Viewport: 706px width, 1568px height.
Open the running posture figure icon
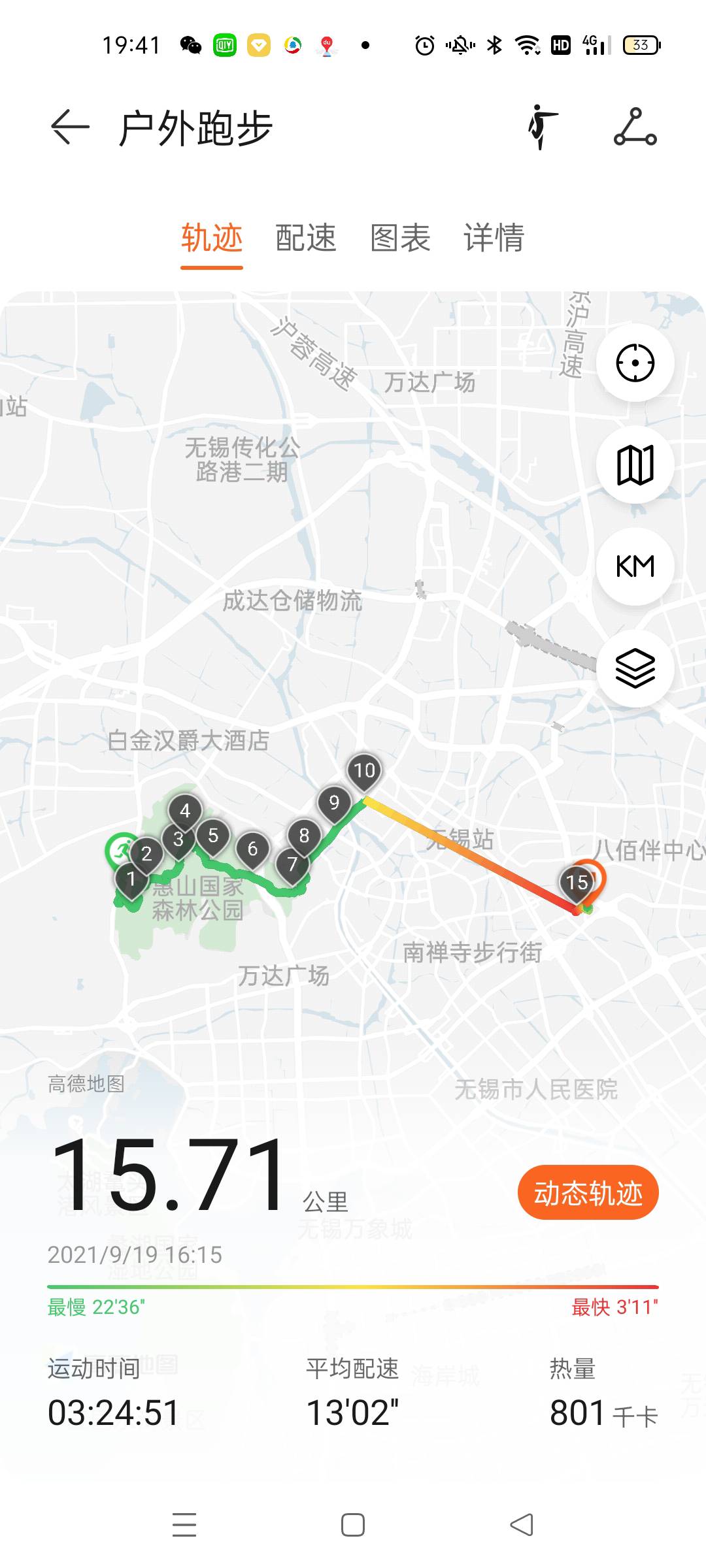coord(543,127)
